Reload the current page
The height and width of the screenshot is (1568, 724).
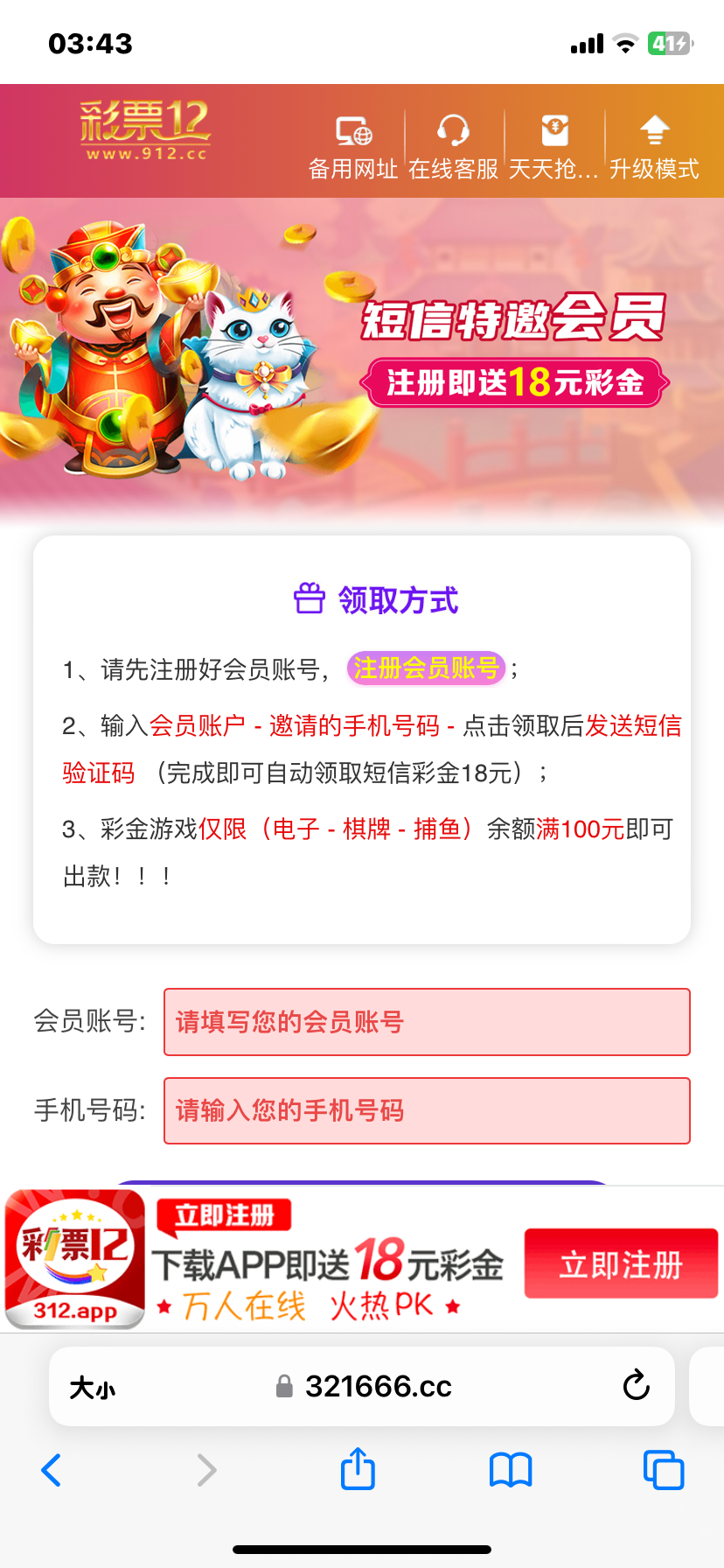pyautogui.click(x=636, y=1386)
